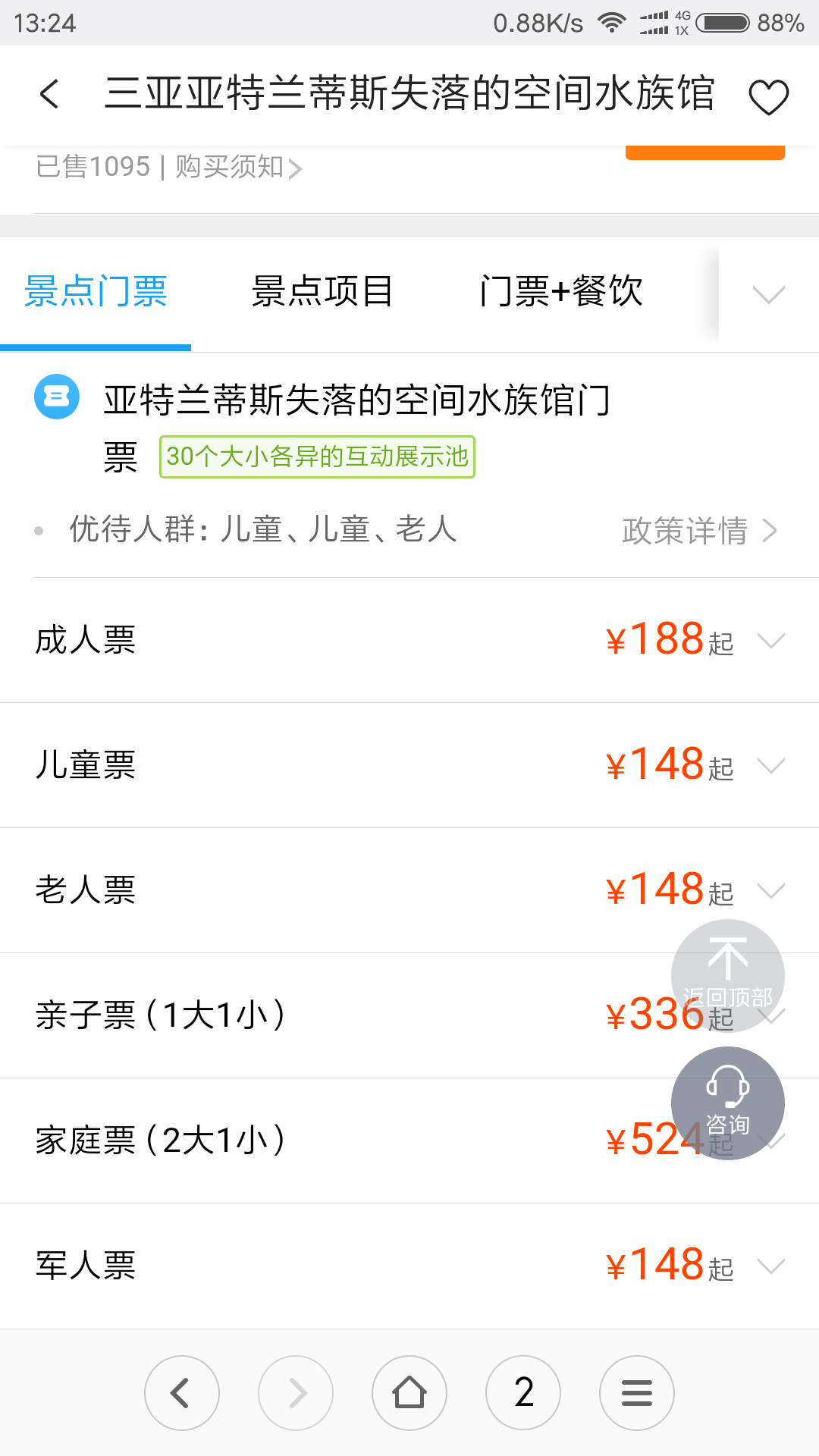The height and width of the screenshot is (1456, 819).
Task: Expand the 家庭票 (2大1小) row
Action: (409, 1141)
